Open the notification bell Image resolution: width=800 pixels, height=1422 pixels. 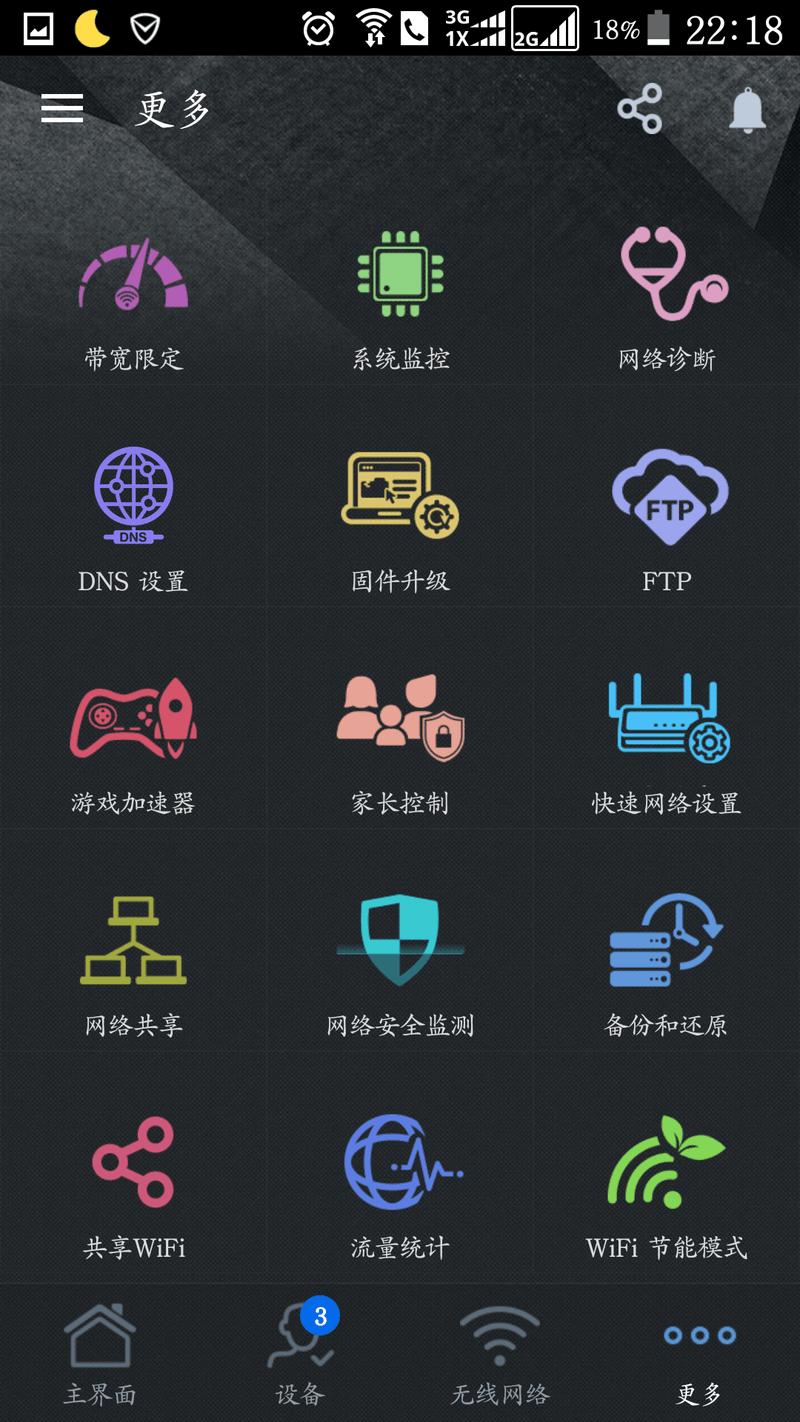(745, 110)
